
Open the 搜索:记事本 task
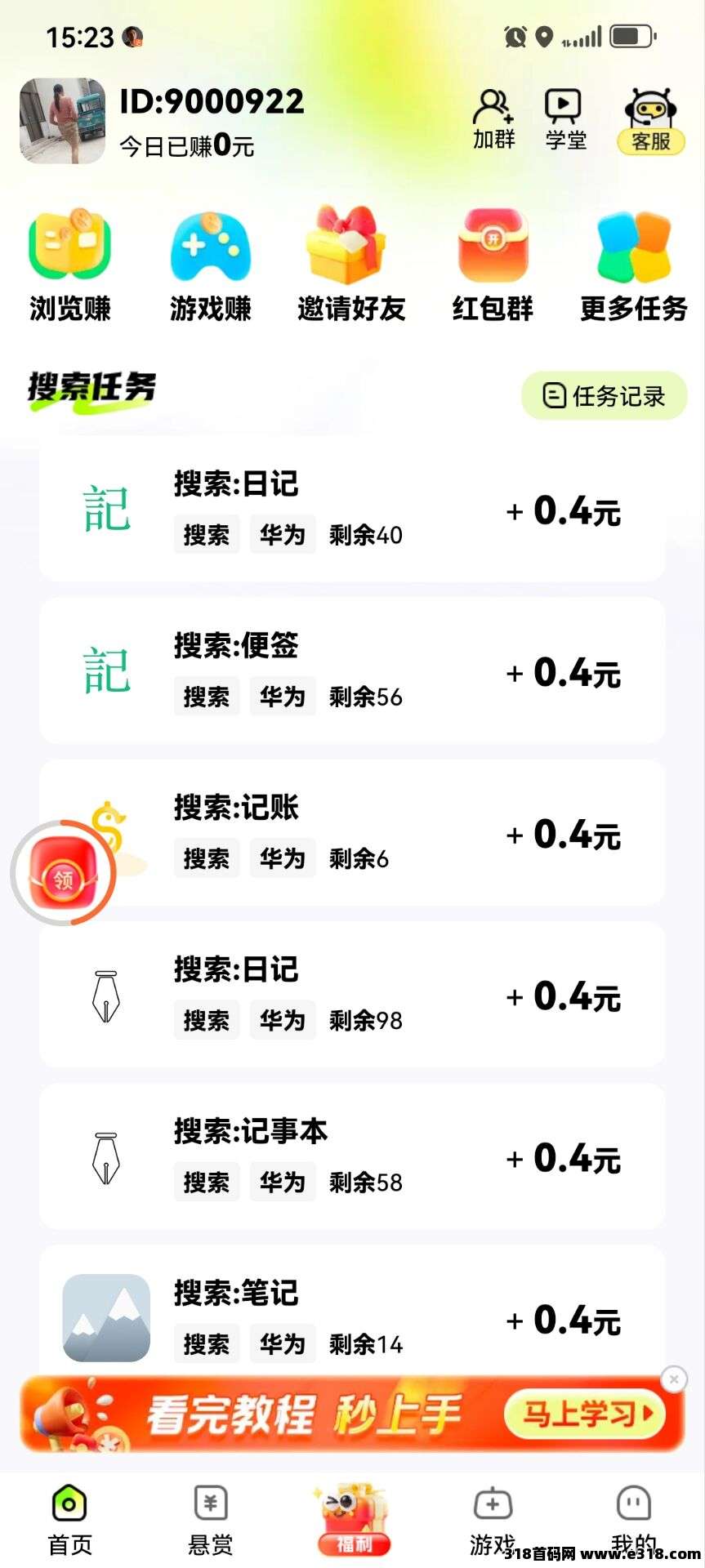click(x=351, y=1156)
